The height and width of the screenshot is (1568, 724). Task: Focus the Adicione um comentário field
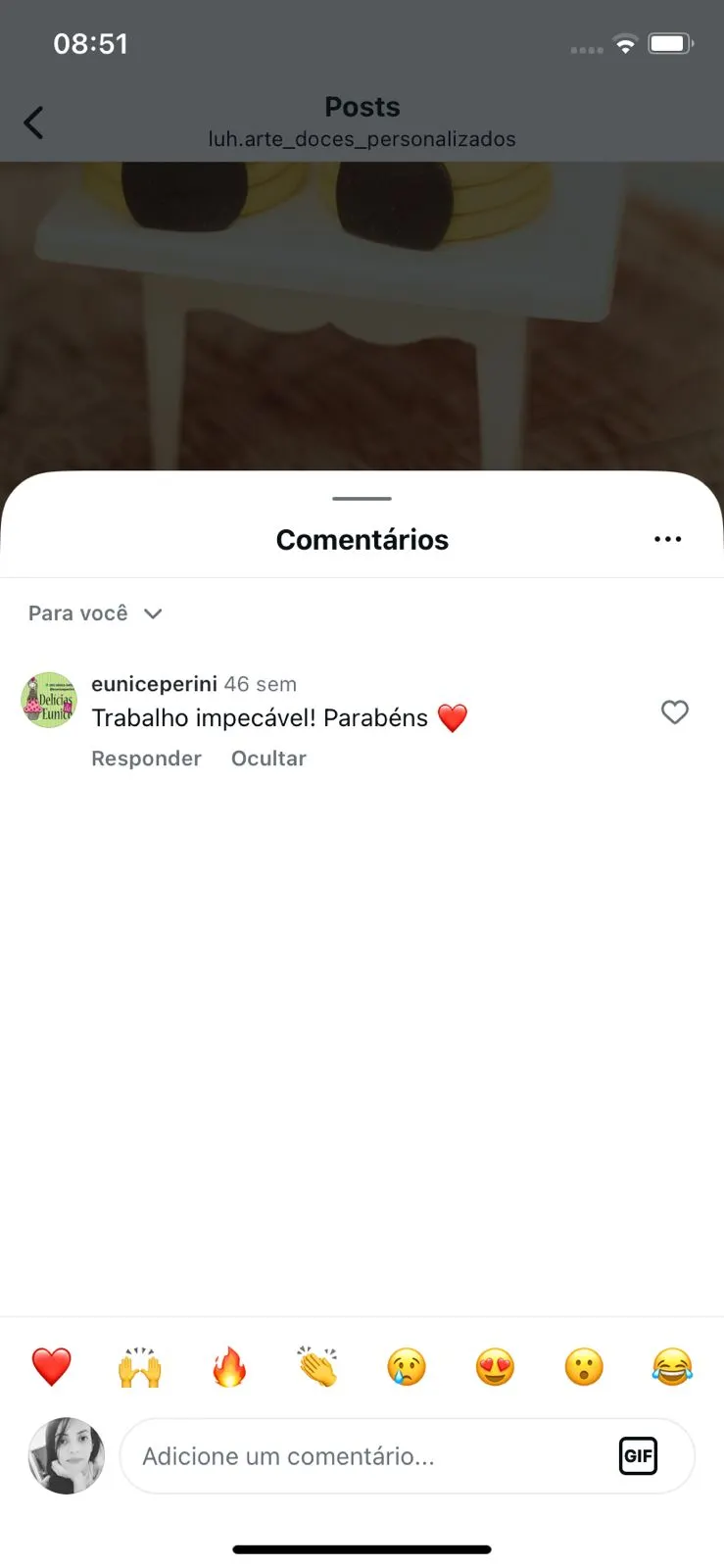point(362,1456)
